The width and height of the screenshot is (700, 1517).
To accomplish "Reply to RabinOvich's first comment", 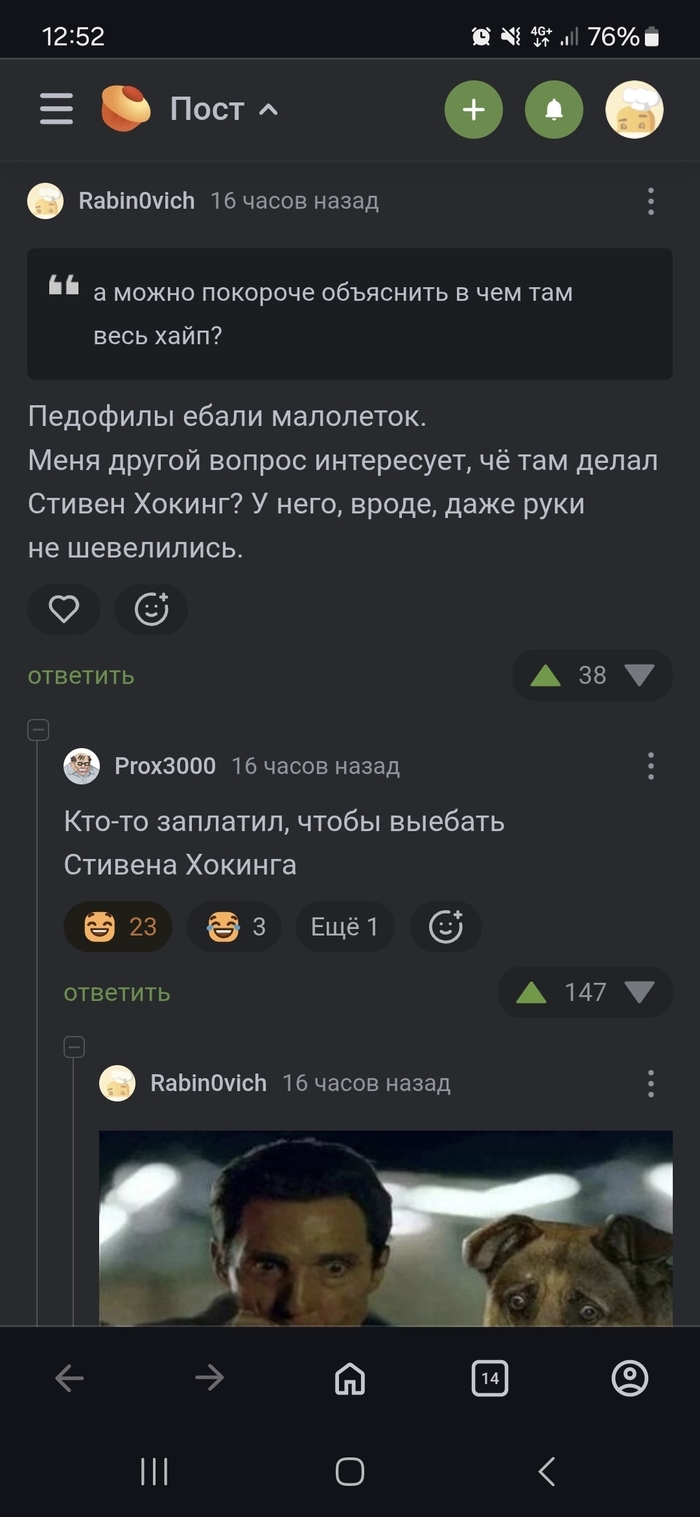I will [80, 675].
